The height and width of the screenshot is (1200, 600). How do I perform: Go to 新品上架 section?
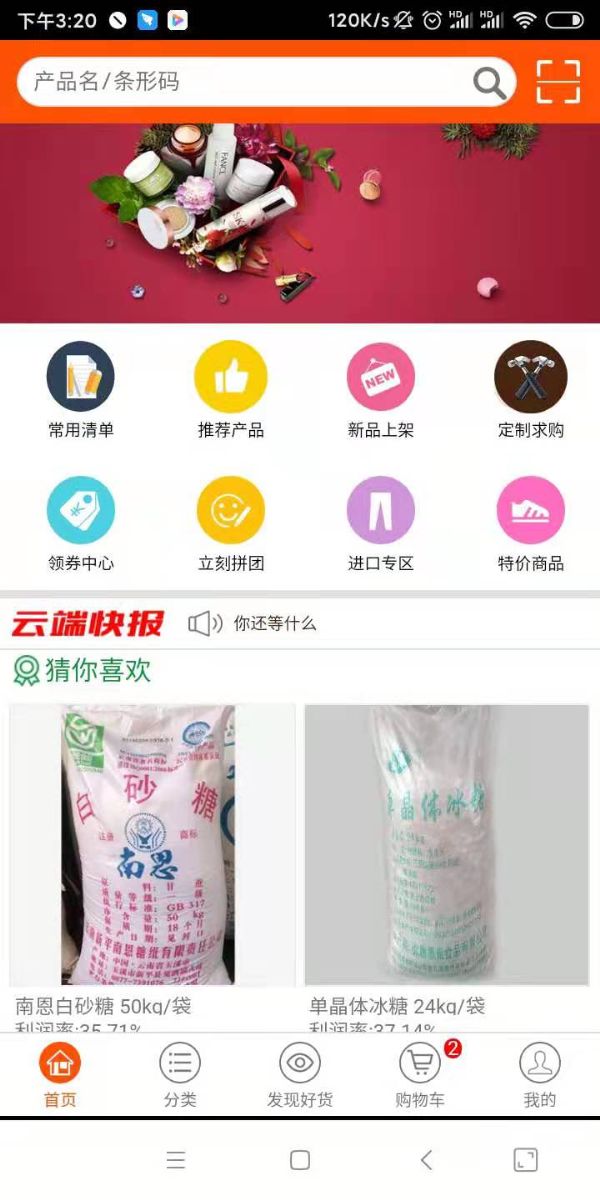click(380, 390)
